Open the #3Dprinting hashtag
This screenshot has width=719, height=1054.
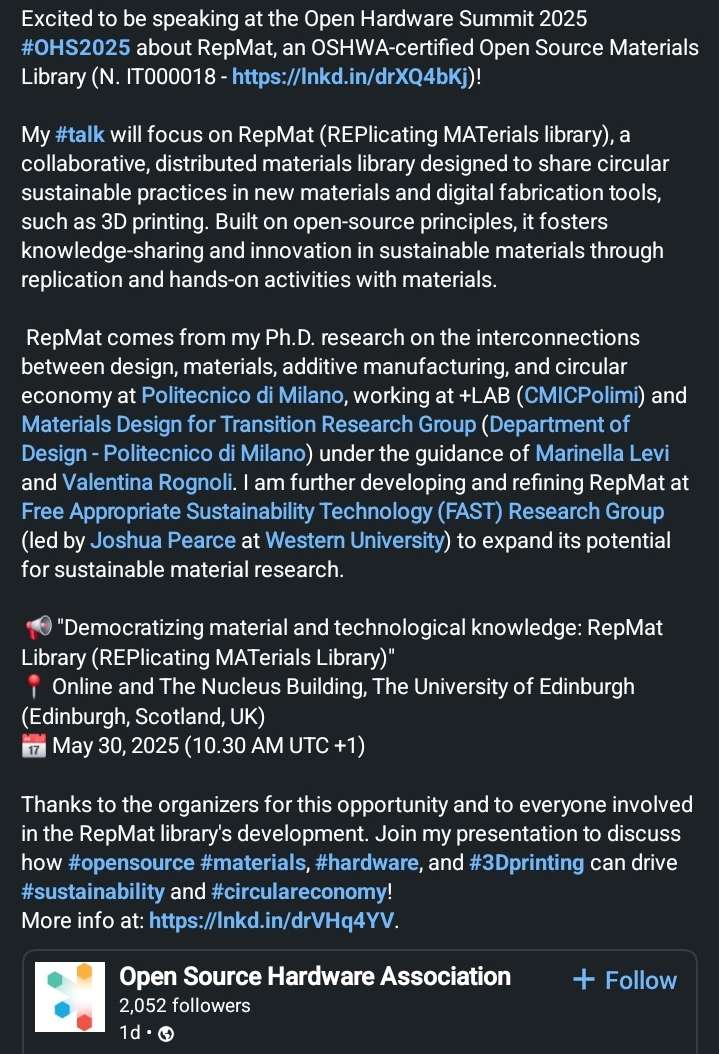pyautogui.click(x=526, y=862)
